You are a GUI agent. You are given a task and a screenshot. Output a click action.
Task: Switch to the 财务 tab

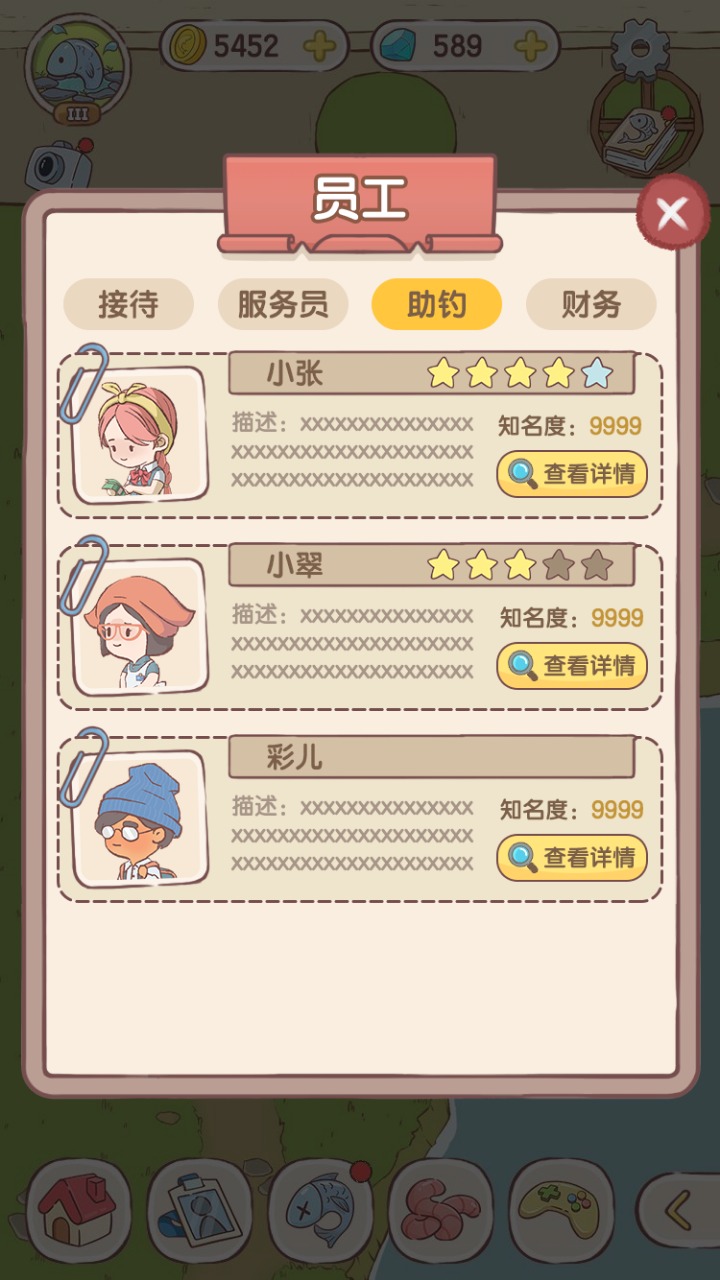[591, 304]
